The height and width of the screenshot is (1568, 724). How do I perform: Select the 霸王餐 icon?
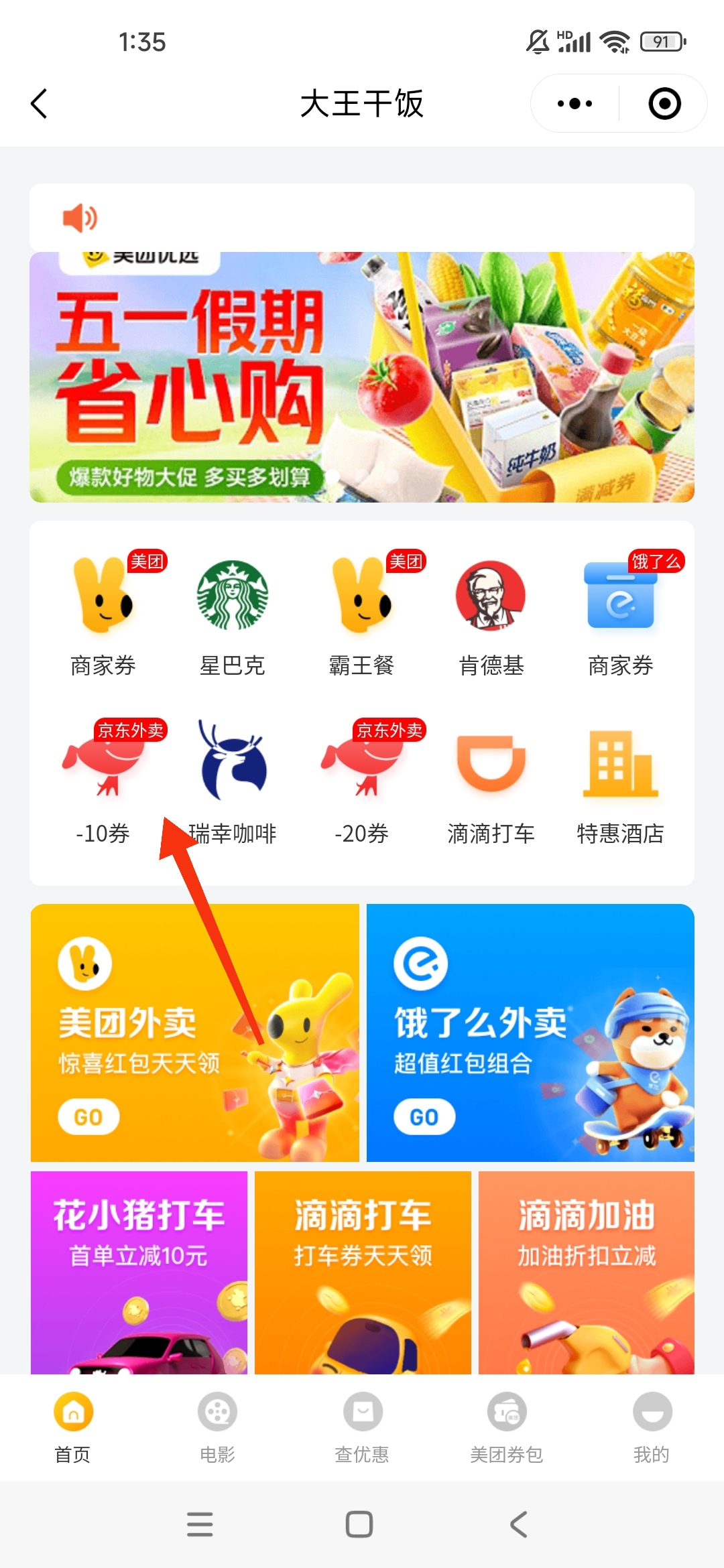point(362,616)
